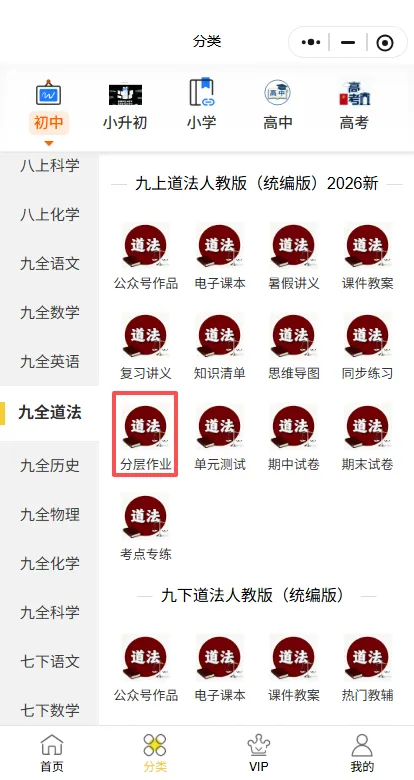Go to the 首页 tab

point(52,753)
